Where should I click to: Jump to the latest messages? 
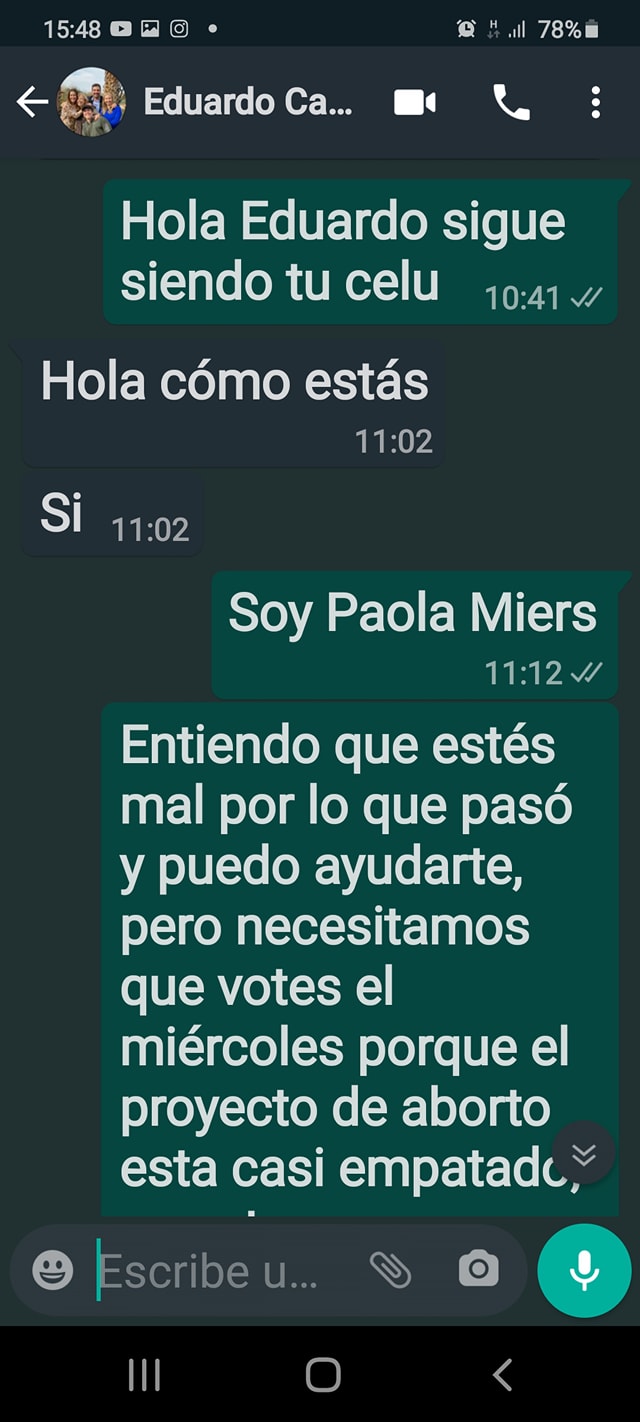click(x=583, y=1155)
